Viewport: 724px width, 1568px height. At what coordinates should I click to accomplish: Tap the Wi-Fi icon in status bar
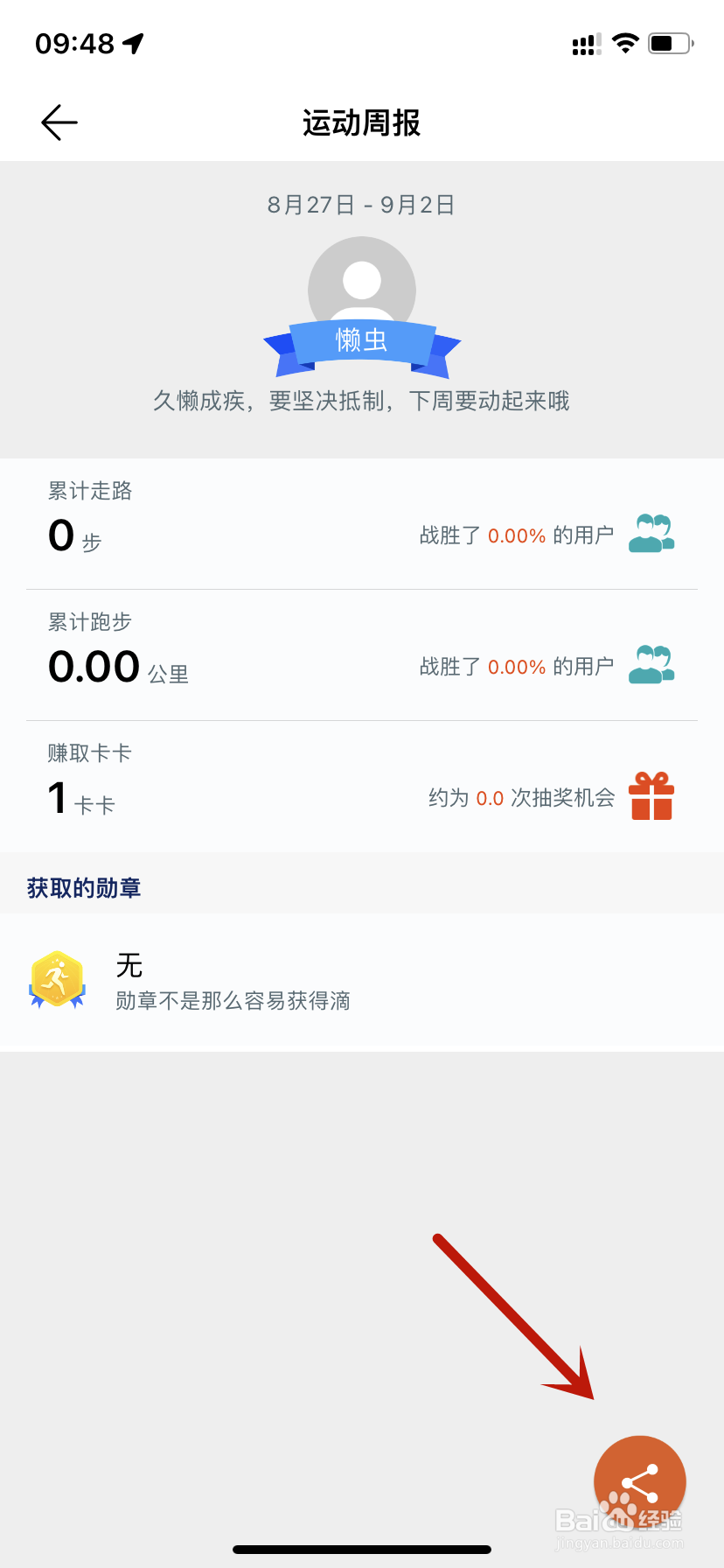624,42
